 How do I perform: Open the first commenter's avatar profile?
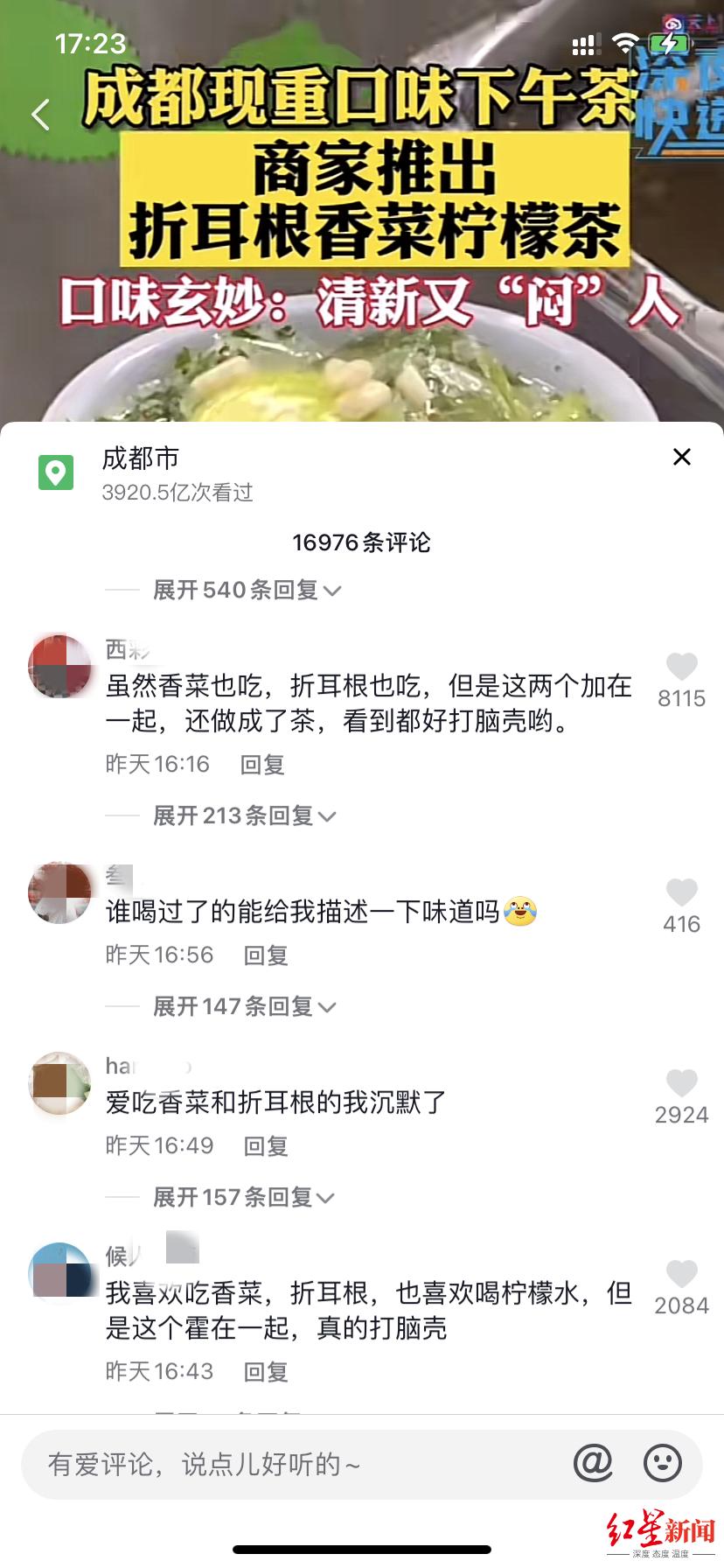tap(59, 666)
